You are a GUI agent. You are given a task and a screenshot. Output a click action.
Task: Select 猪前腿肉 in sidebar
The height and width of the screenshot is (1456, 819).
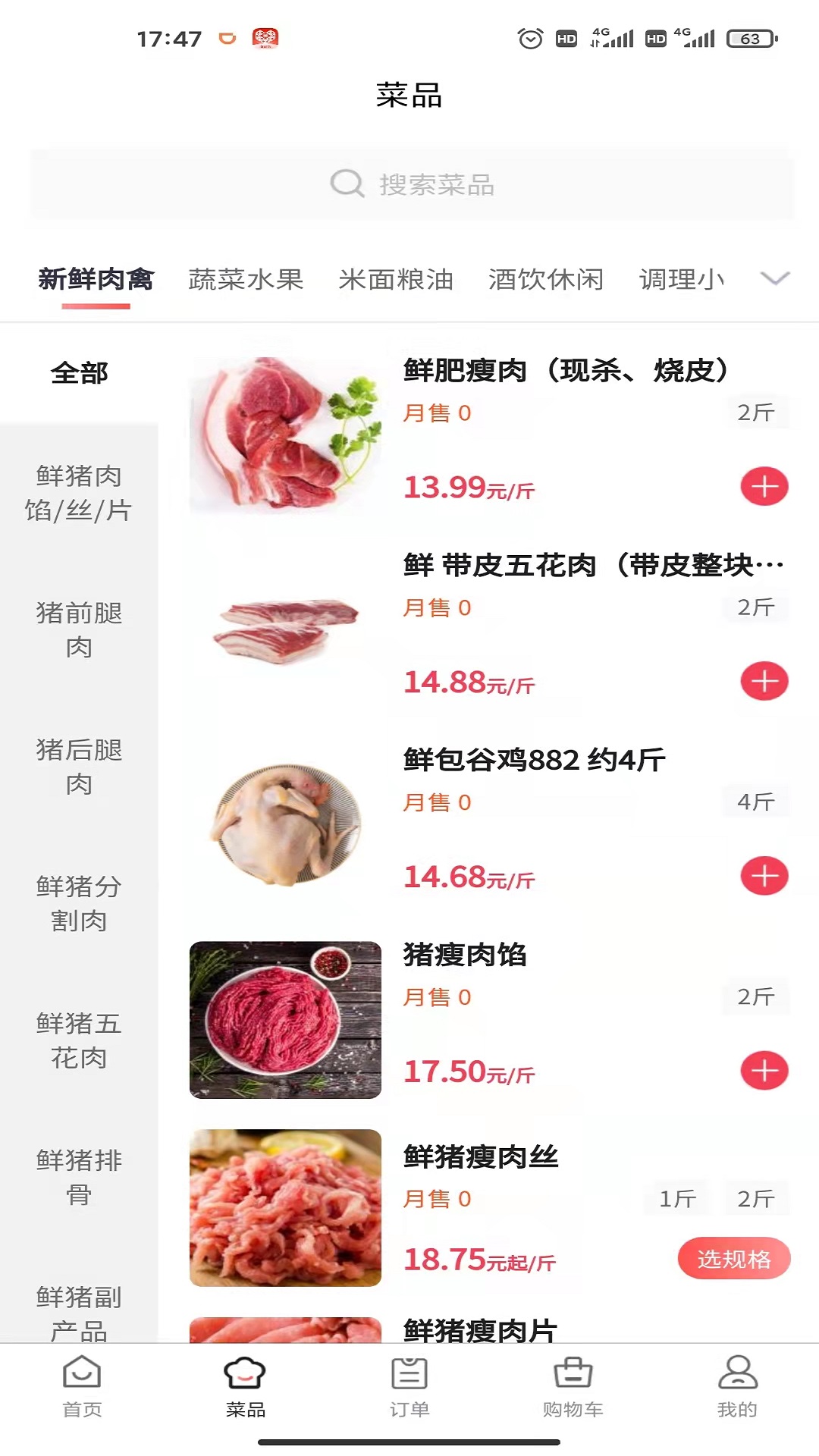(x=78, y=630)
